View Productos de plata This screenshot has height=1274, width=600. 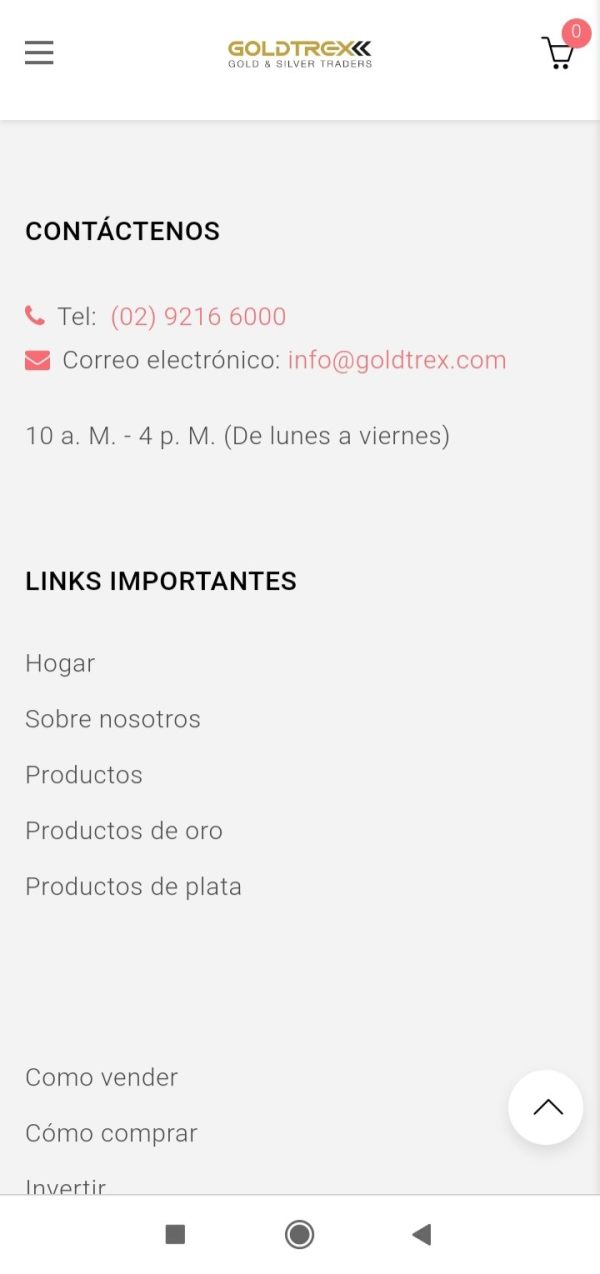pyautogui.click(x=133, y=887)
